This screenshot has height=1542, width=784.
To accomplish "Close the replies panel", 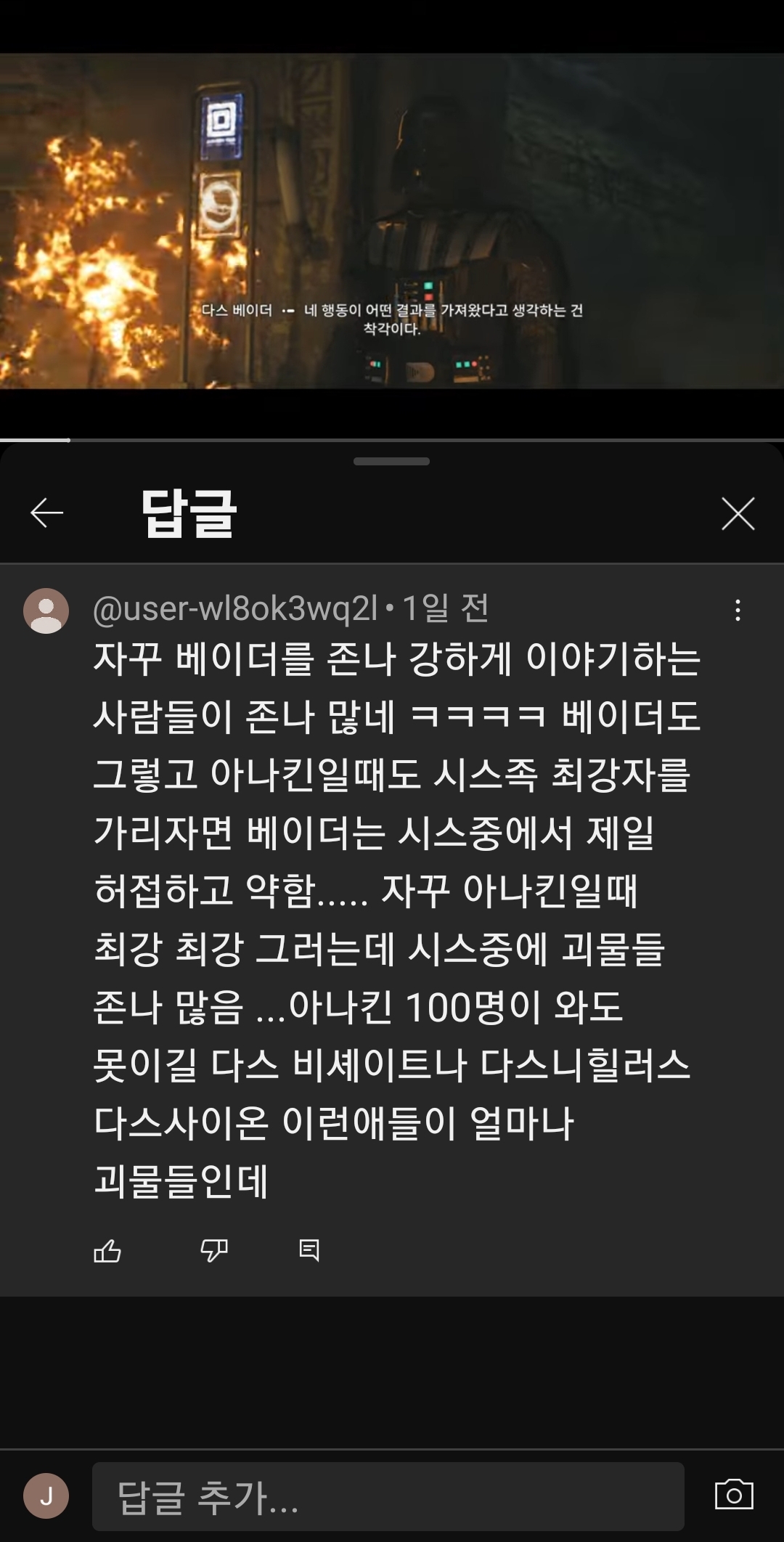I will (x=738, y=513).
